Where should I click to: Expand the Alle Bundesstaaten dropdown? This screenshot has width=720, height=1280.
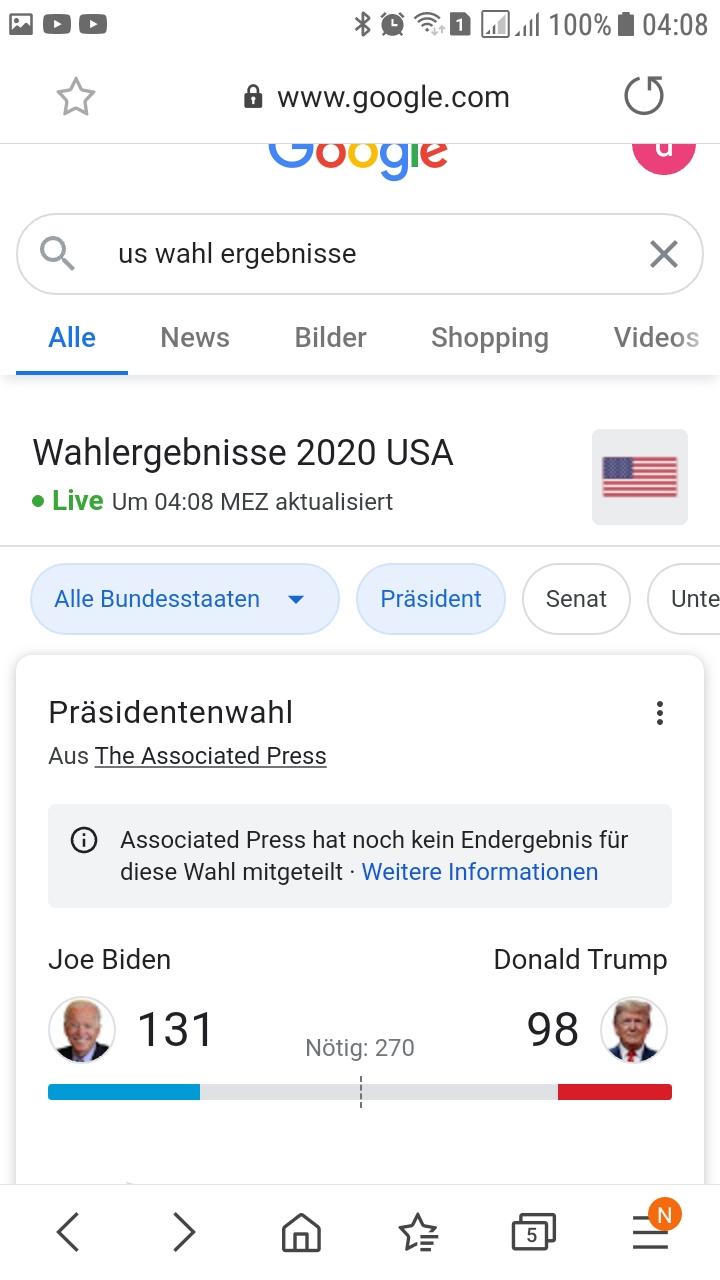click(185, 599)
